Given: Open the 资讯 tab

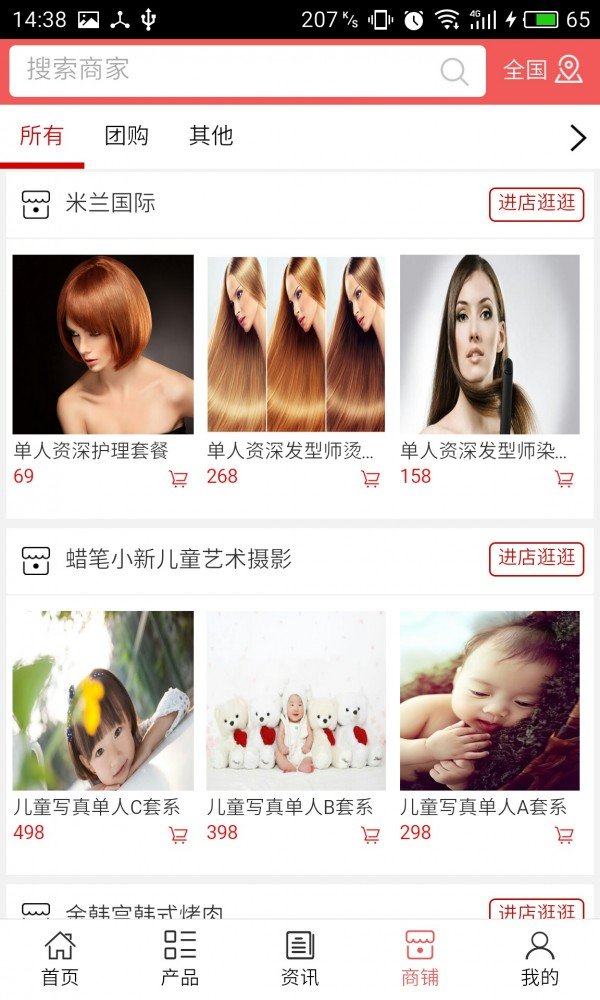Looking at the screenshot, I should pyautogui.click(x=300, y=958).
